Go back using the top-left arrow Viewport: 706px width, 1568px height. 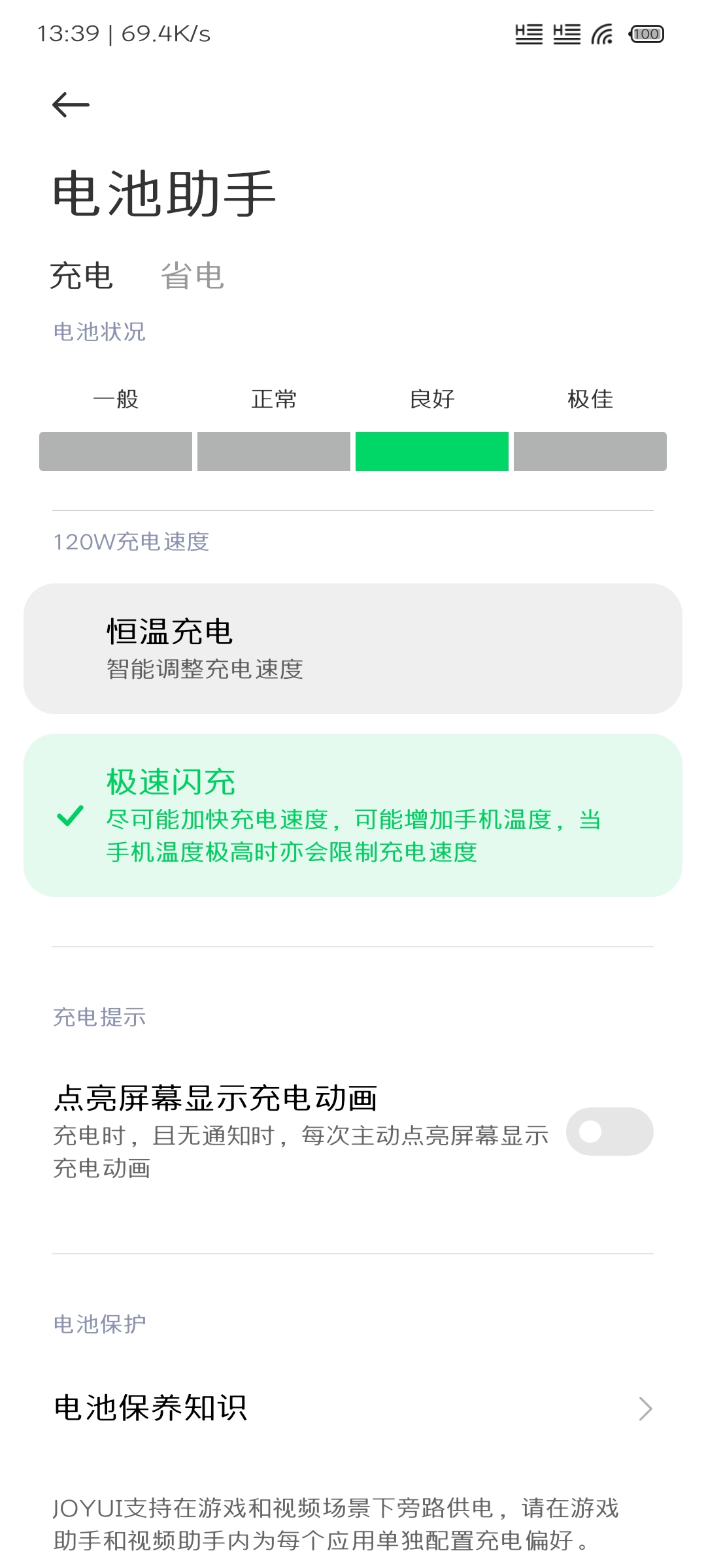pyautogui.click(x=71, y=105)
